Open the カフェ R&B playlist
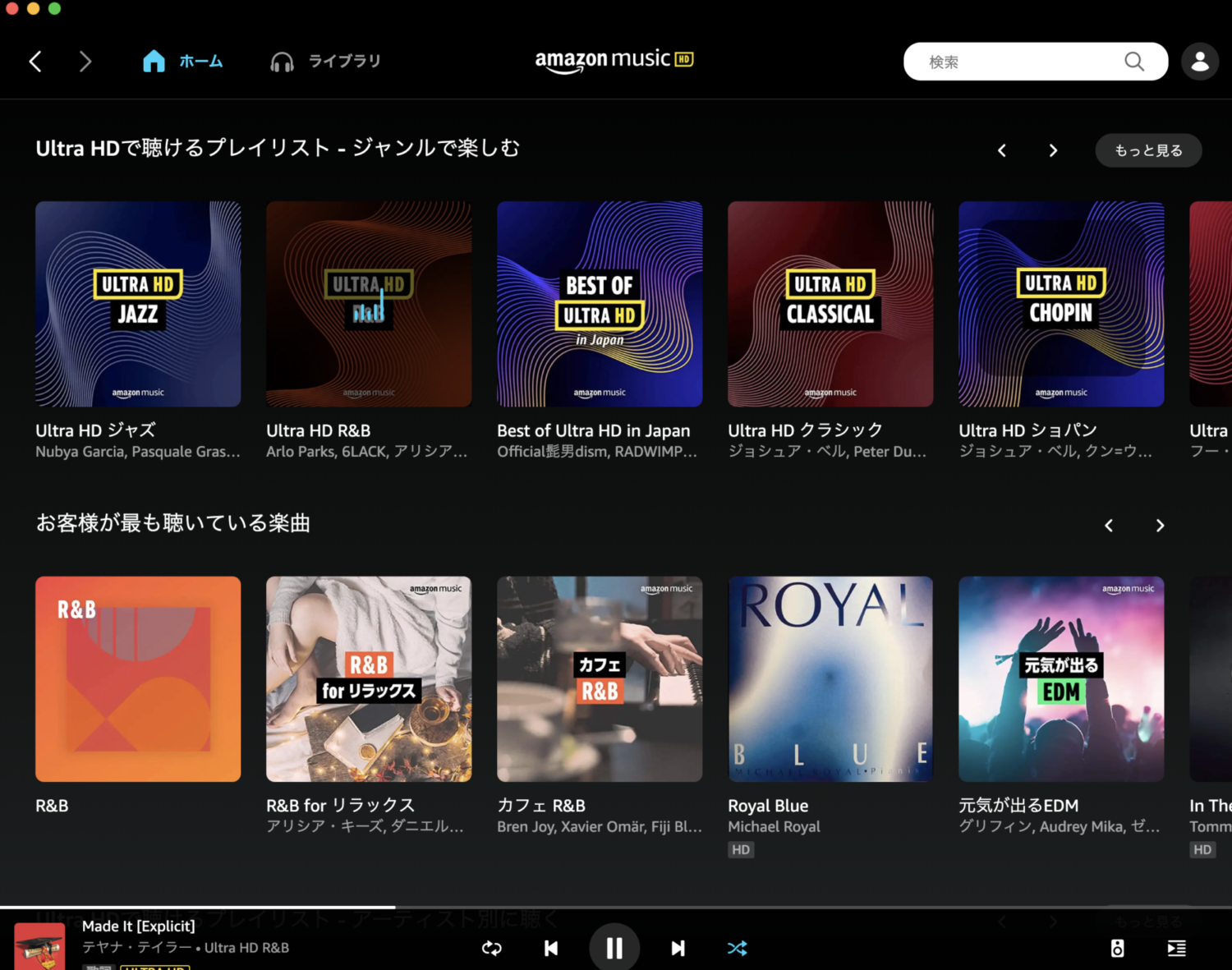Image resolution: width=1232 pixels, height=970 pixels. tap(600, 678)
